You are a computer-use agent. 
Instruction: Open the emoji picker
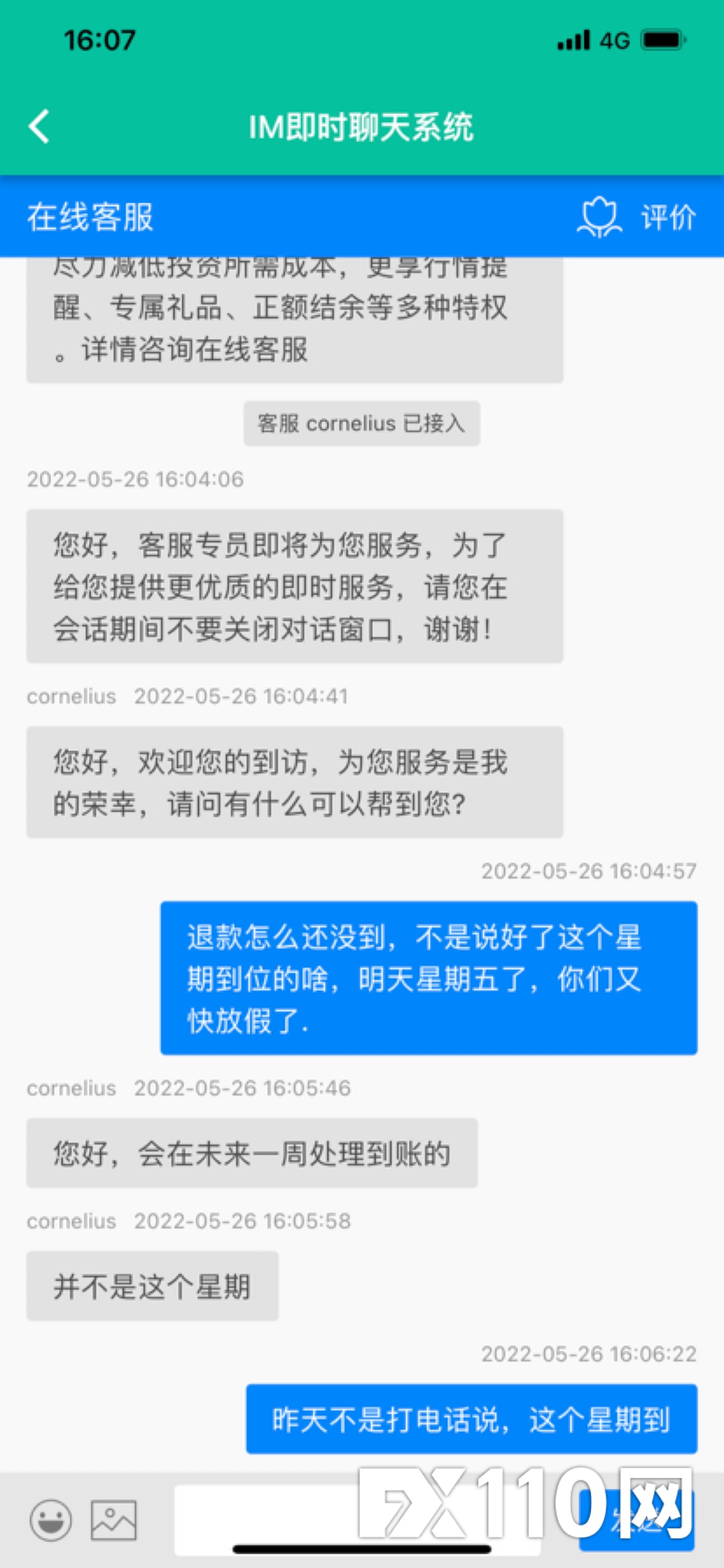click(51, 1520)
